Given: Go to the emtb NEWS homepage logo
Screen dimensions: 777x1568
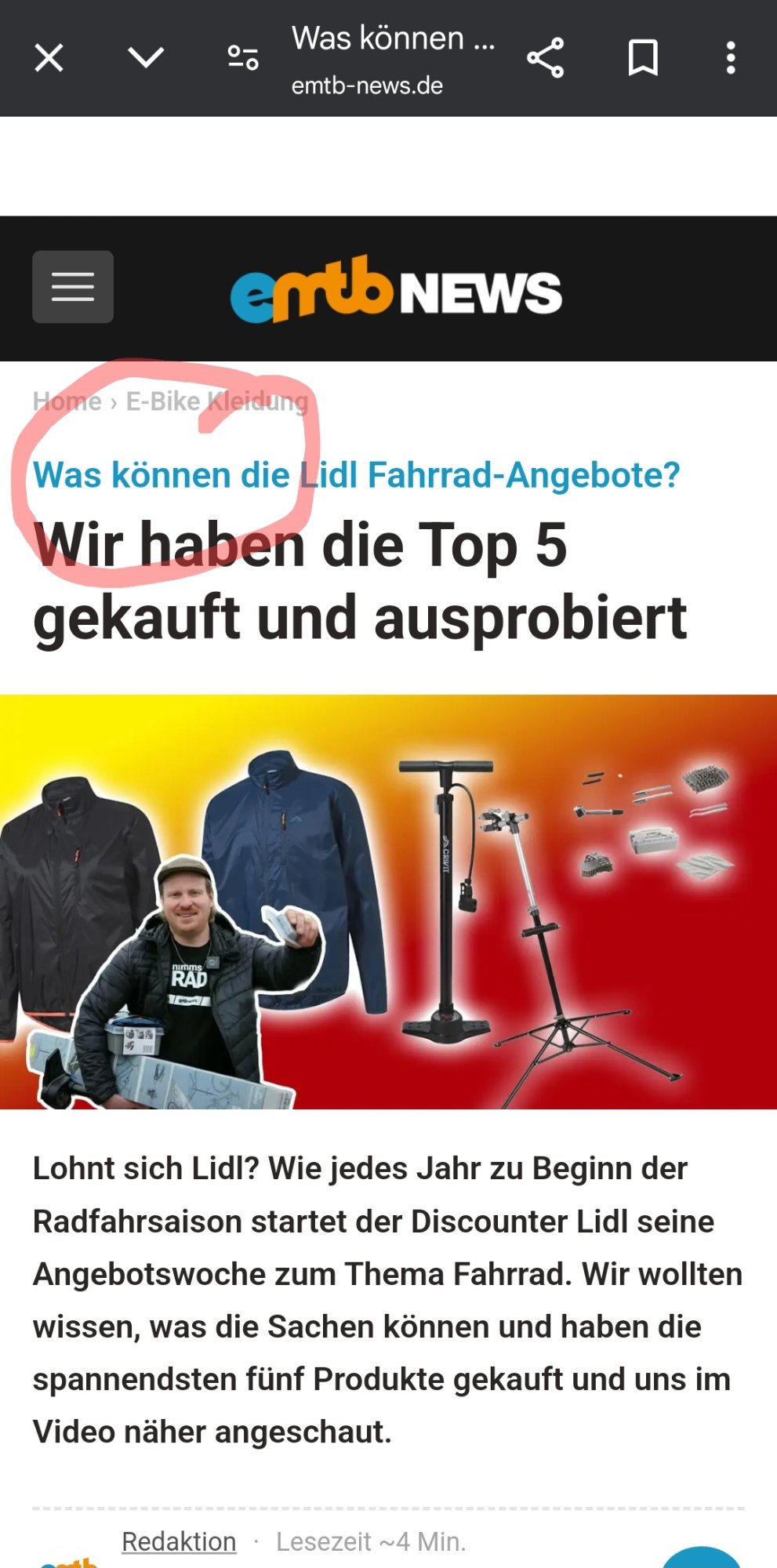Looking at the screenshot, I should pyautogui.click(x=396, y=289).
